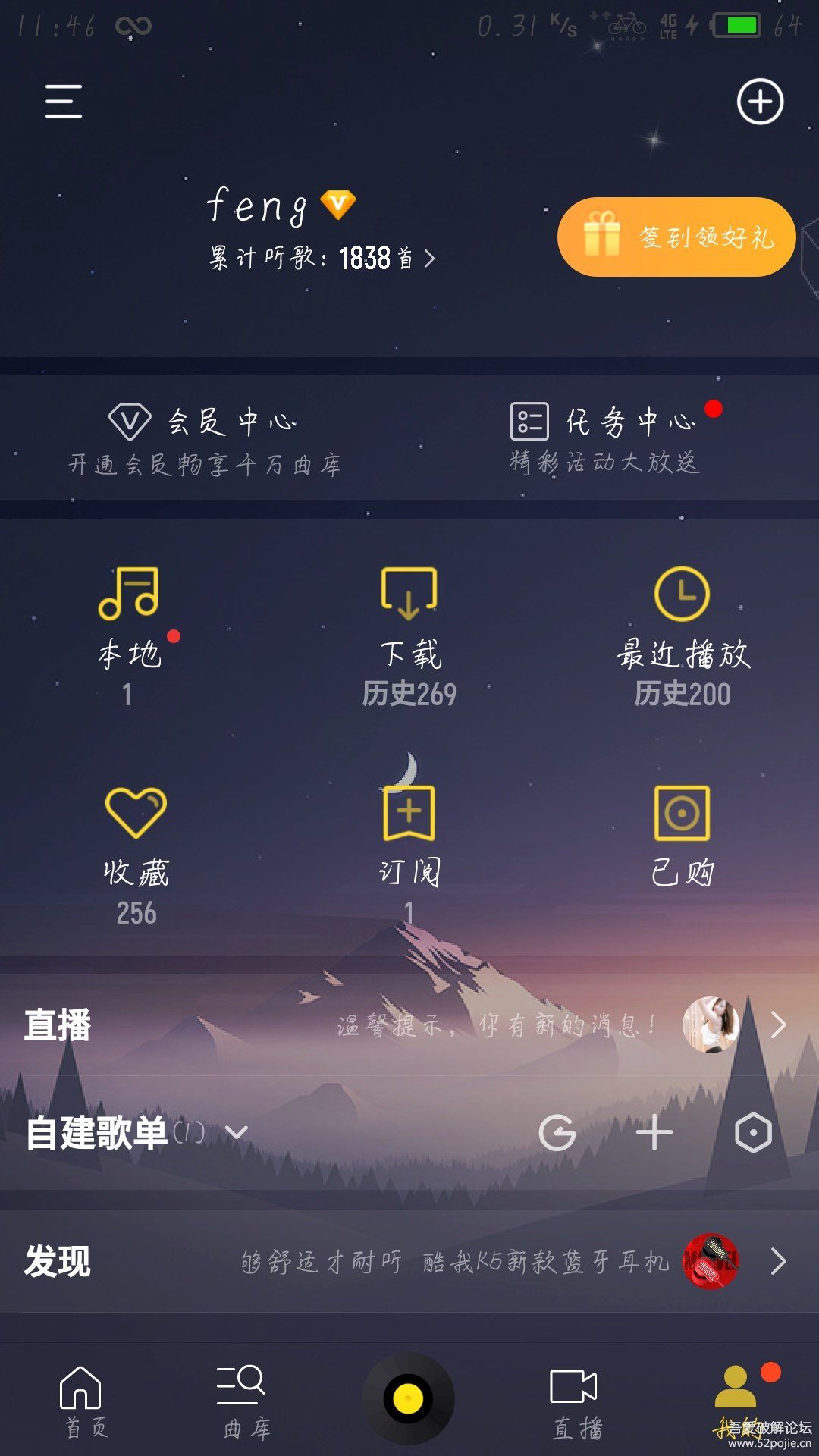The width and height of the screenshot is (819, 1456).
Task: Tap the plus circle icon at top right
Action: (760, 102)
